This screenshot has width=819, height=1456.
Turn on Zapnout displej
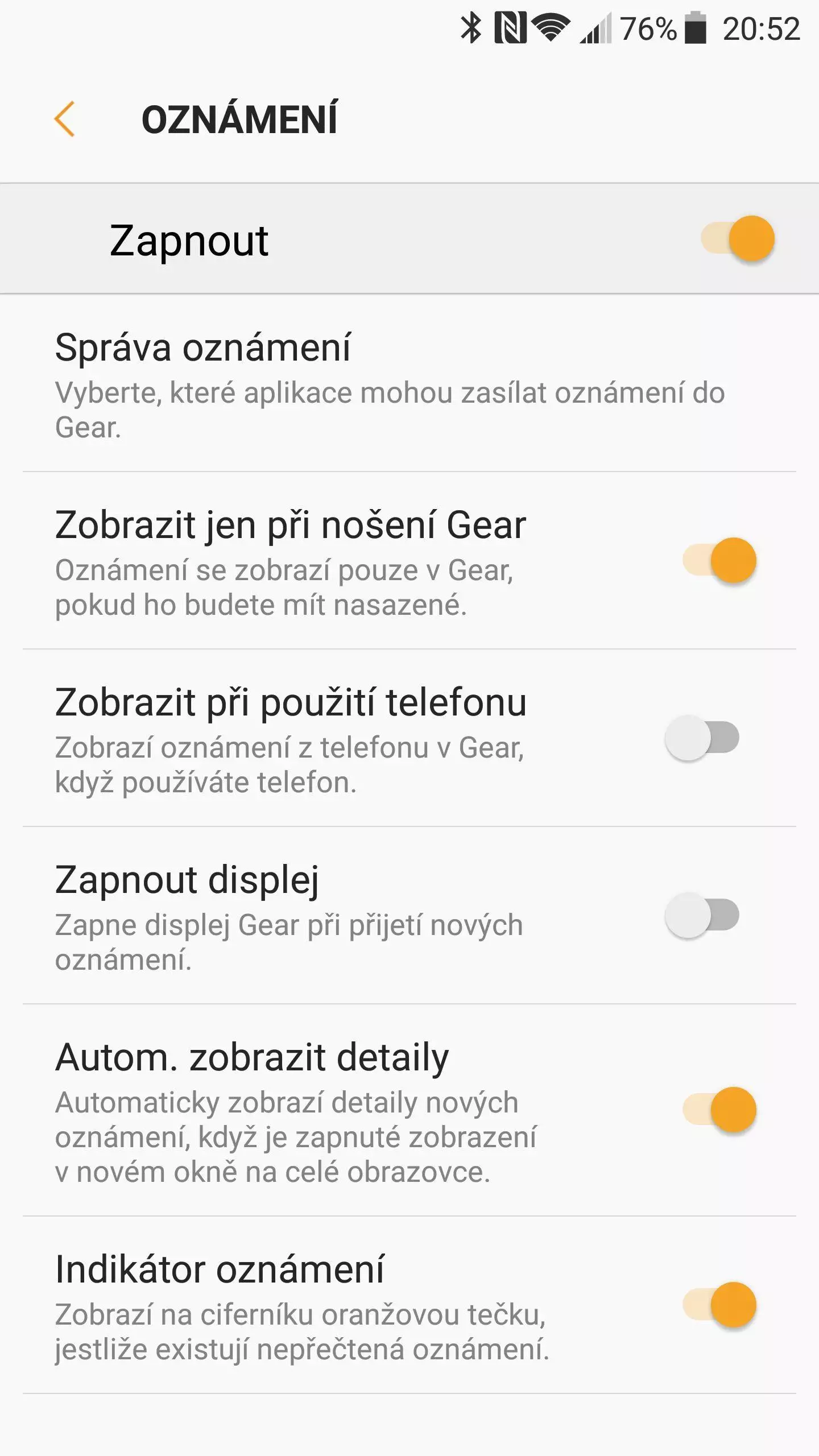tap(702, 915)
